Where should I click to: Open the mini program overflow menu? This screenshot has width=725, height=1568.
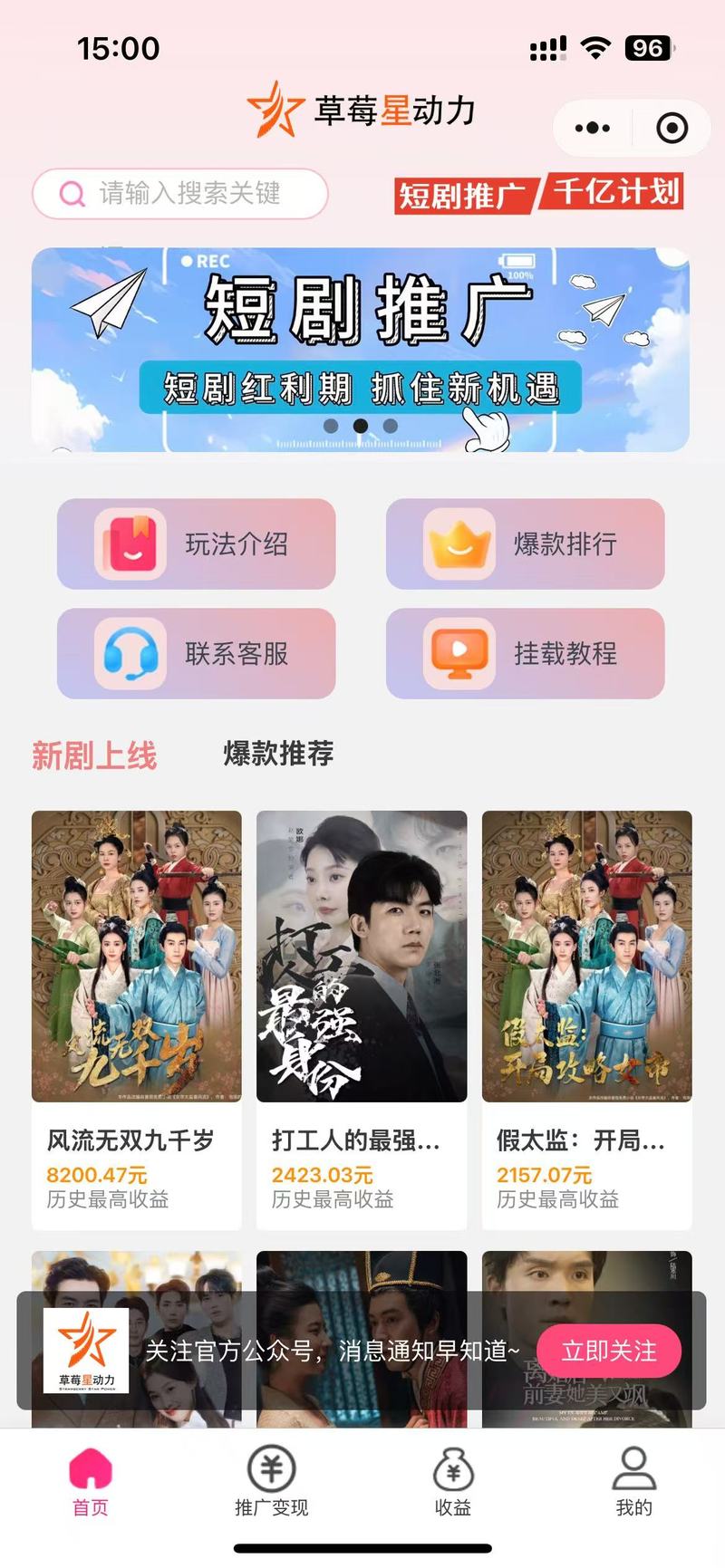tap(593, 129)
